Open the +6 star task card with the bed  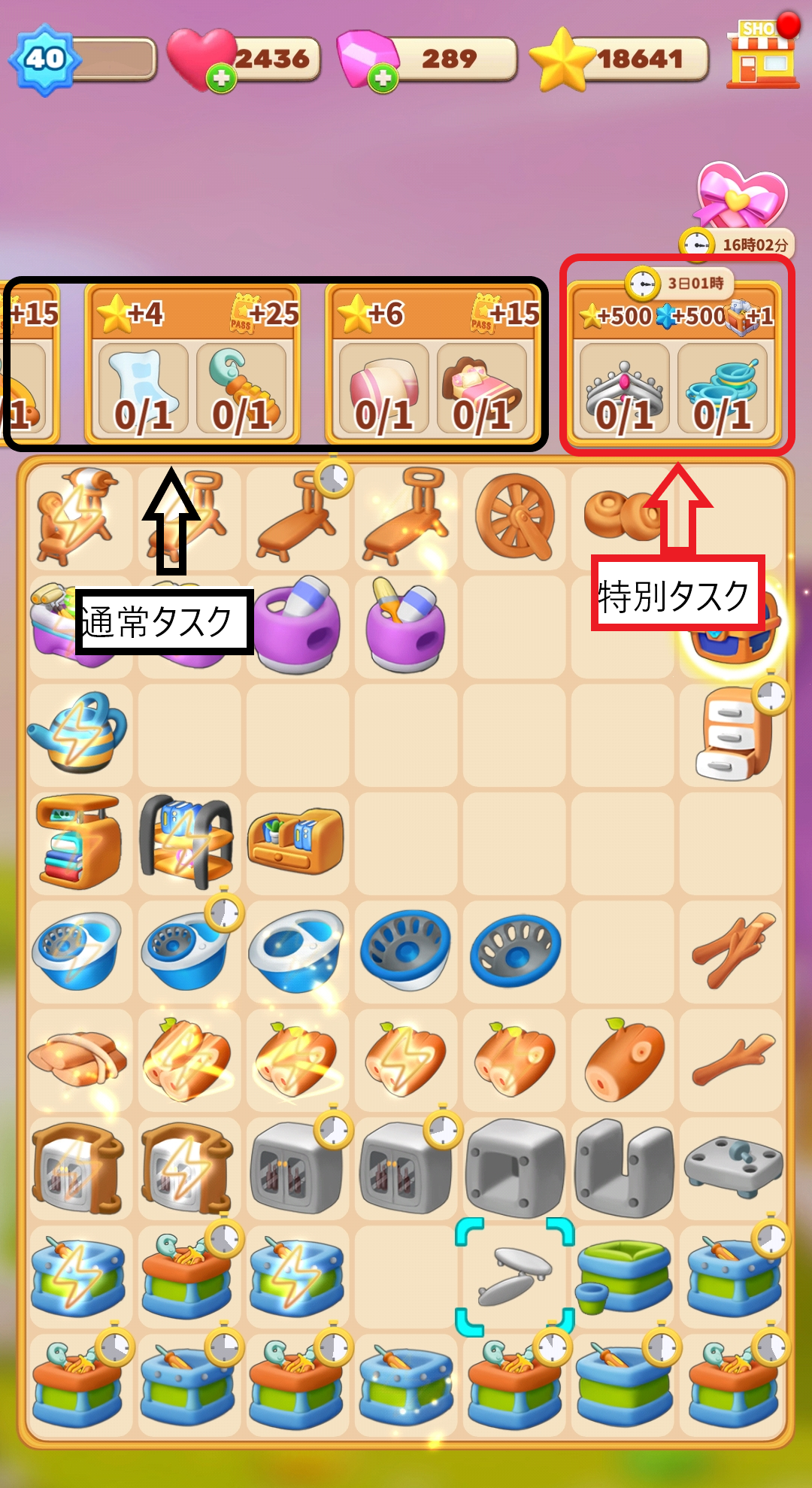[x=432, y=365]
